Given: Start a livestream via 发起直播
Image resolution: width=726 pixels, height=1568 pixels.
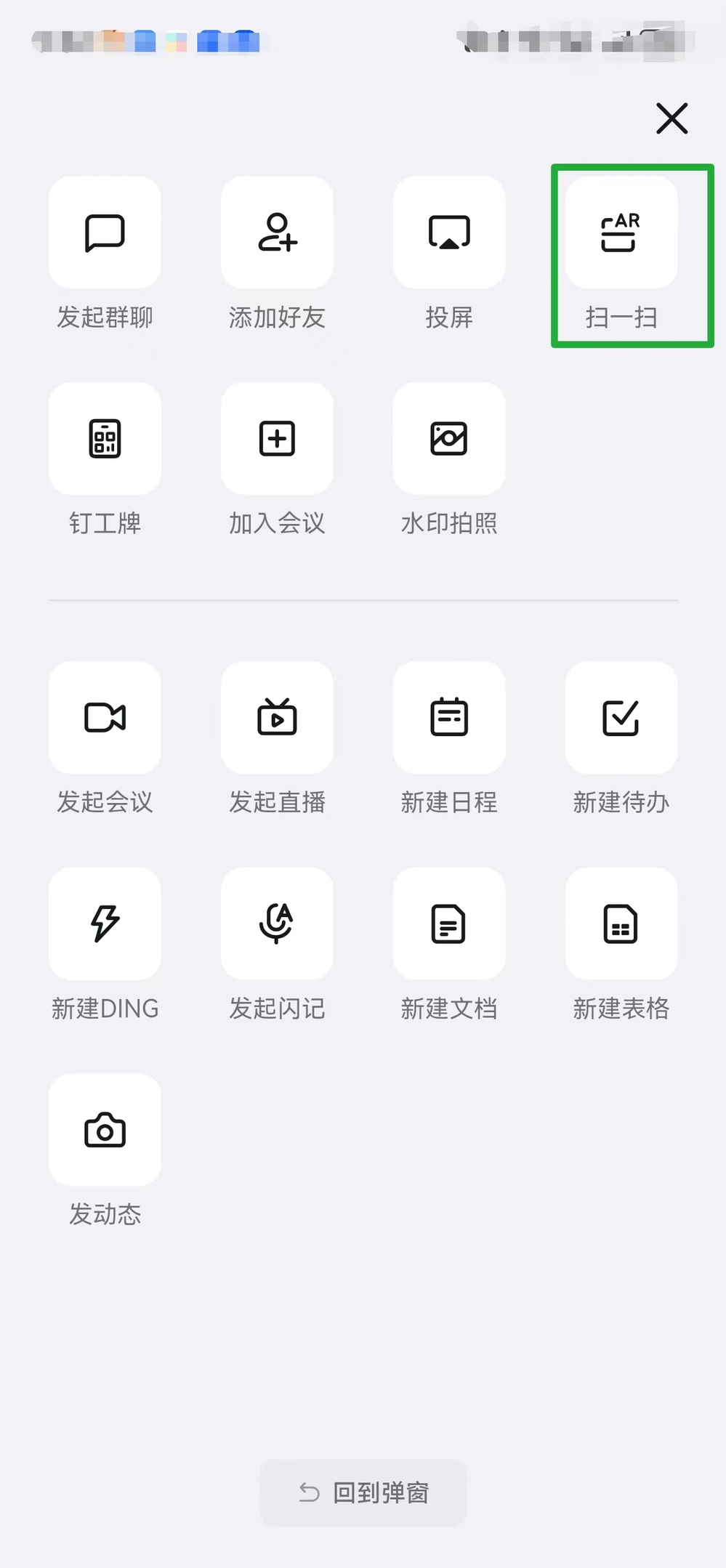Looking at the screenshot, I should point(277,718).
